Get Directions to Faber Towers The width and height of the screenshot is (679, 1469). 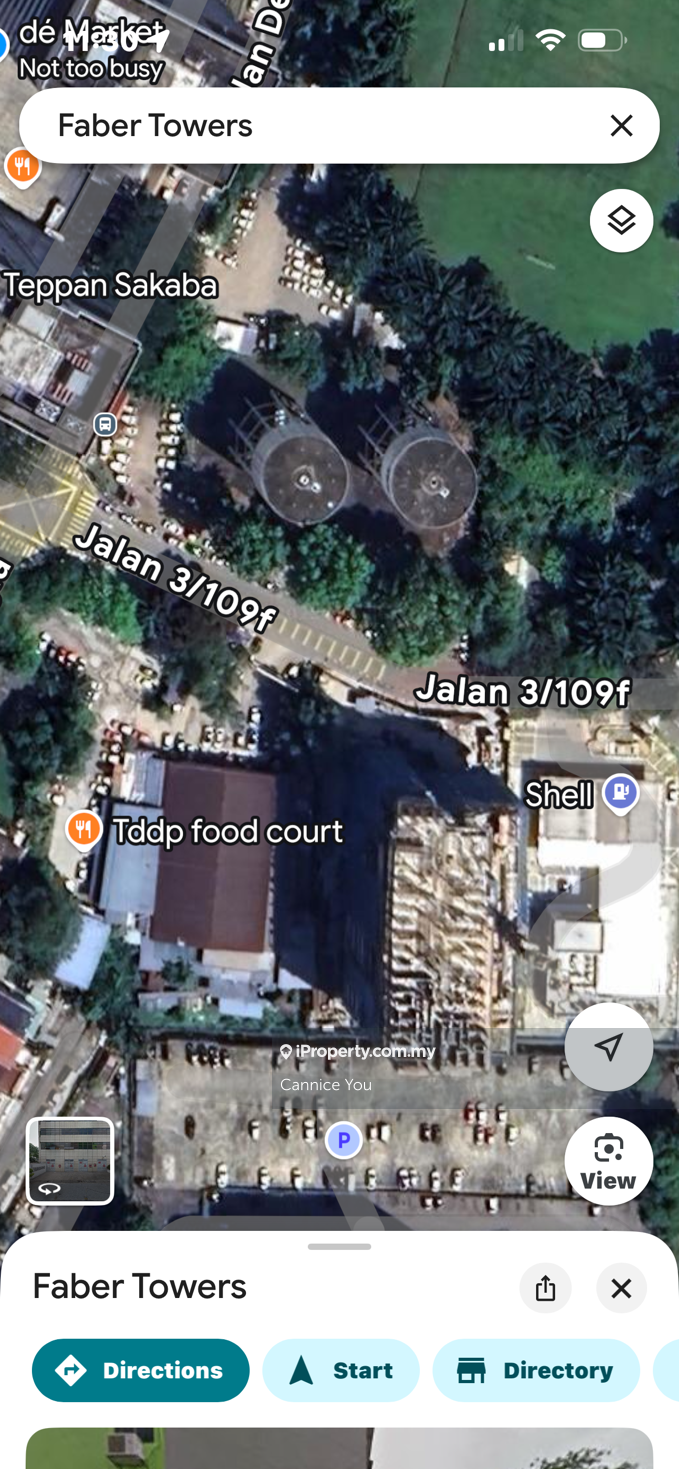pos(141,1370)
